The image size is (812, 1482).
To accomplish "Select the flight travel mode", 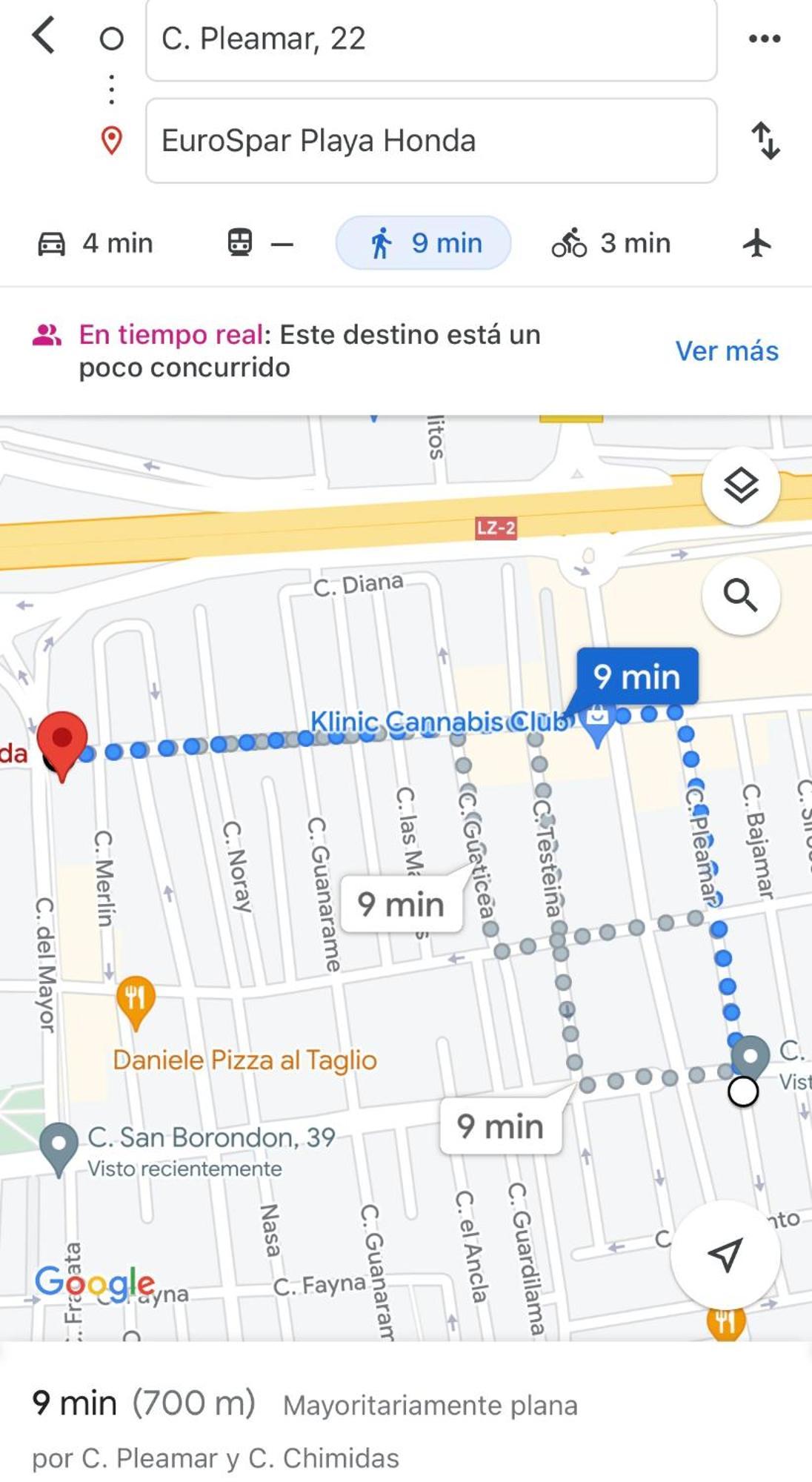I will tap(756, 243).
